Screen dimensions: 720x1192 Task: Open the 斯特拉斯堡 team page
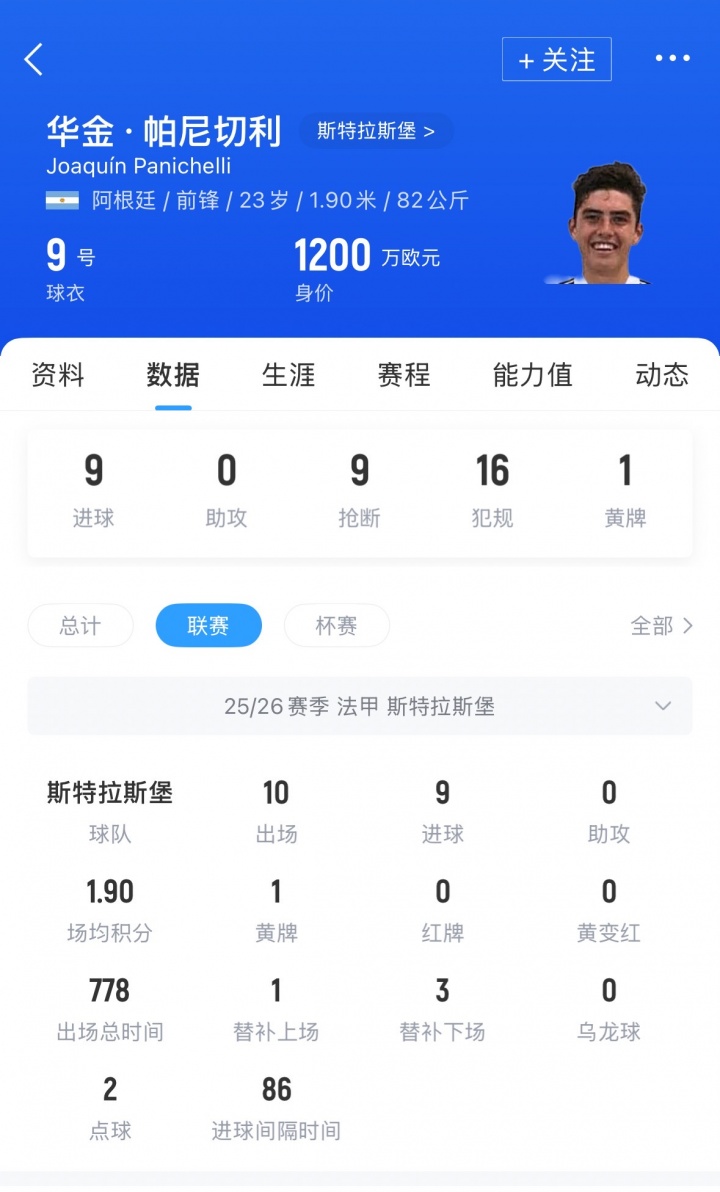click(x=376, y=131)
